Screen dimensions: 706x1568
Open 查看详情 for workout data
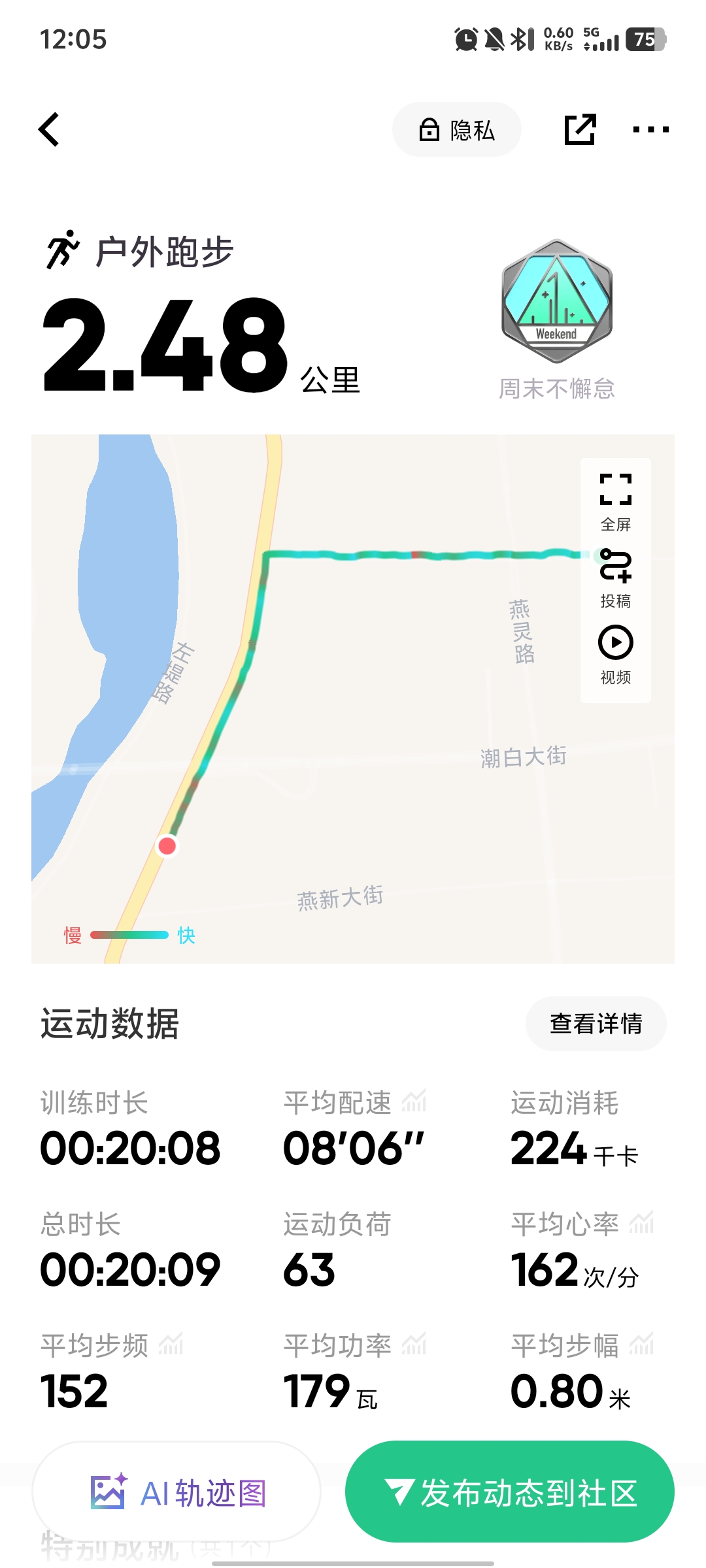(596, 1023)
